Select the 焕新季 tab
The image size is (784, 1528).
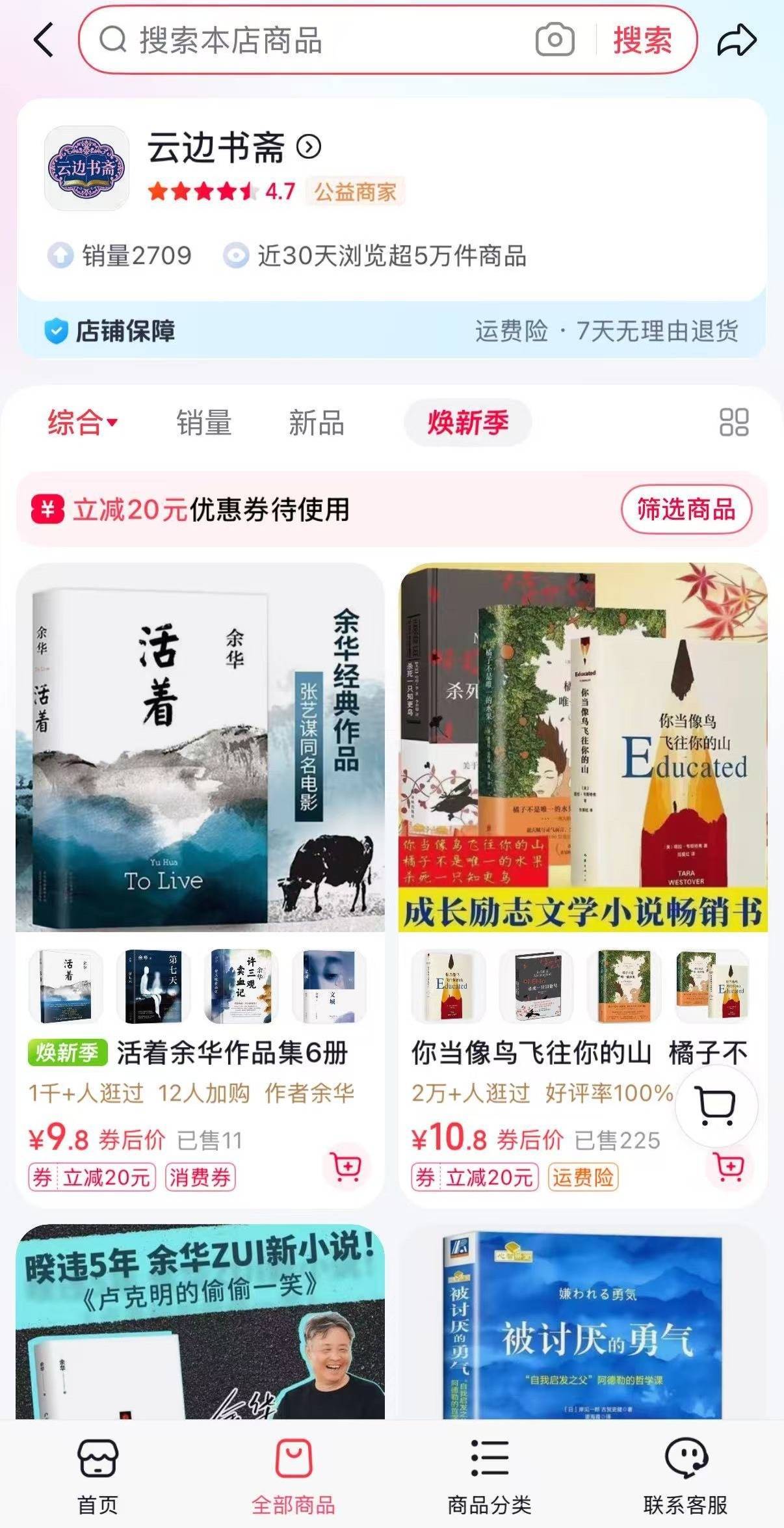[467, 423]
